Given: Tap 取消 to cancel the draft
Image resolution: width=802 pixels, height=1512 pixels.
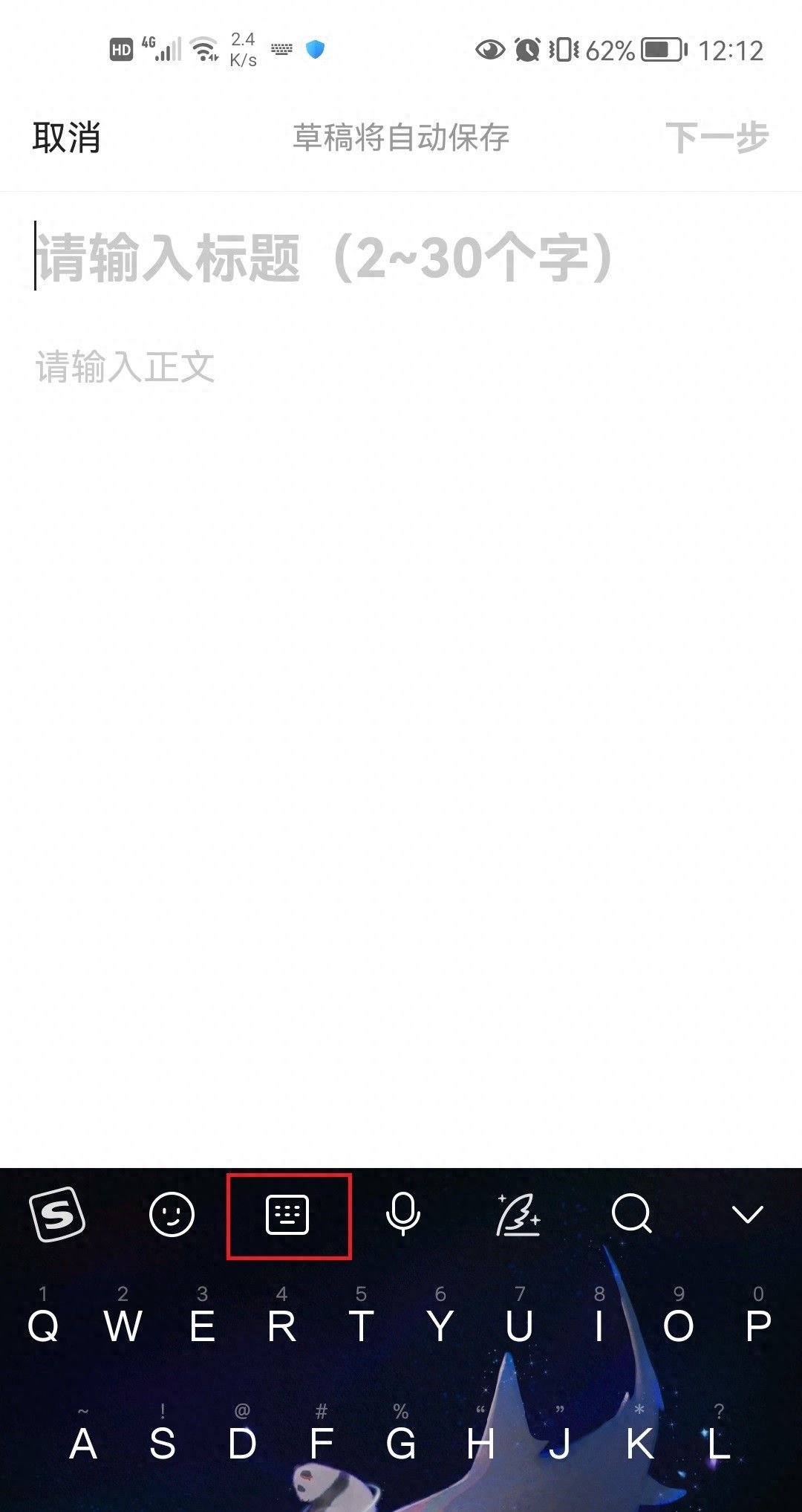Looking at the screenshot, I should [66, 138].
